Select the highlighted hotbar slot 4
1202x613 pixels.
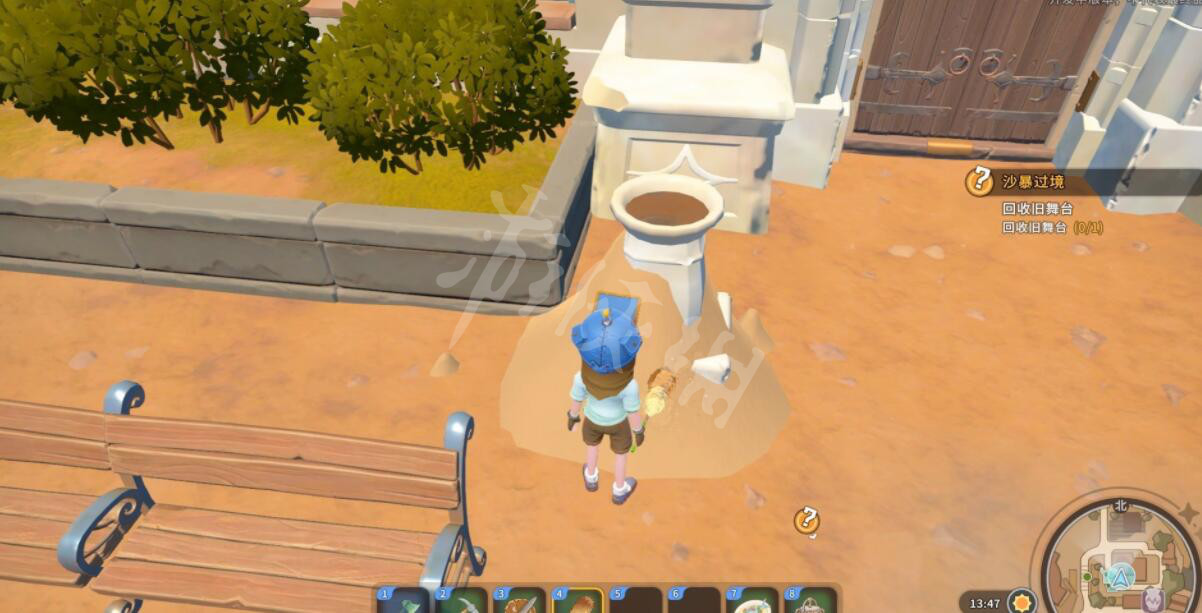point(578,601)
